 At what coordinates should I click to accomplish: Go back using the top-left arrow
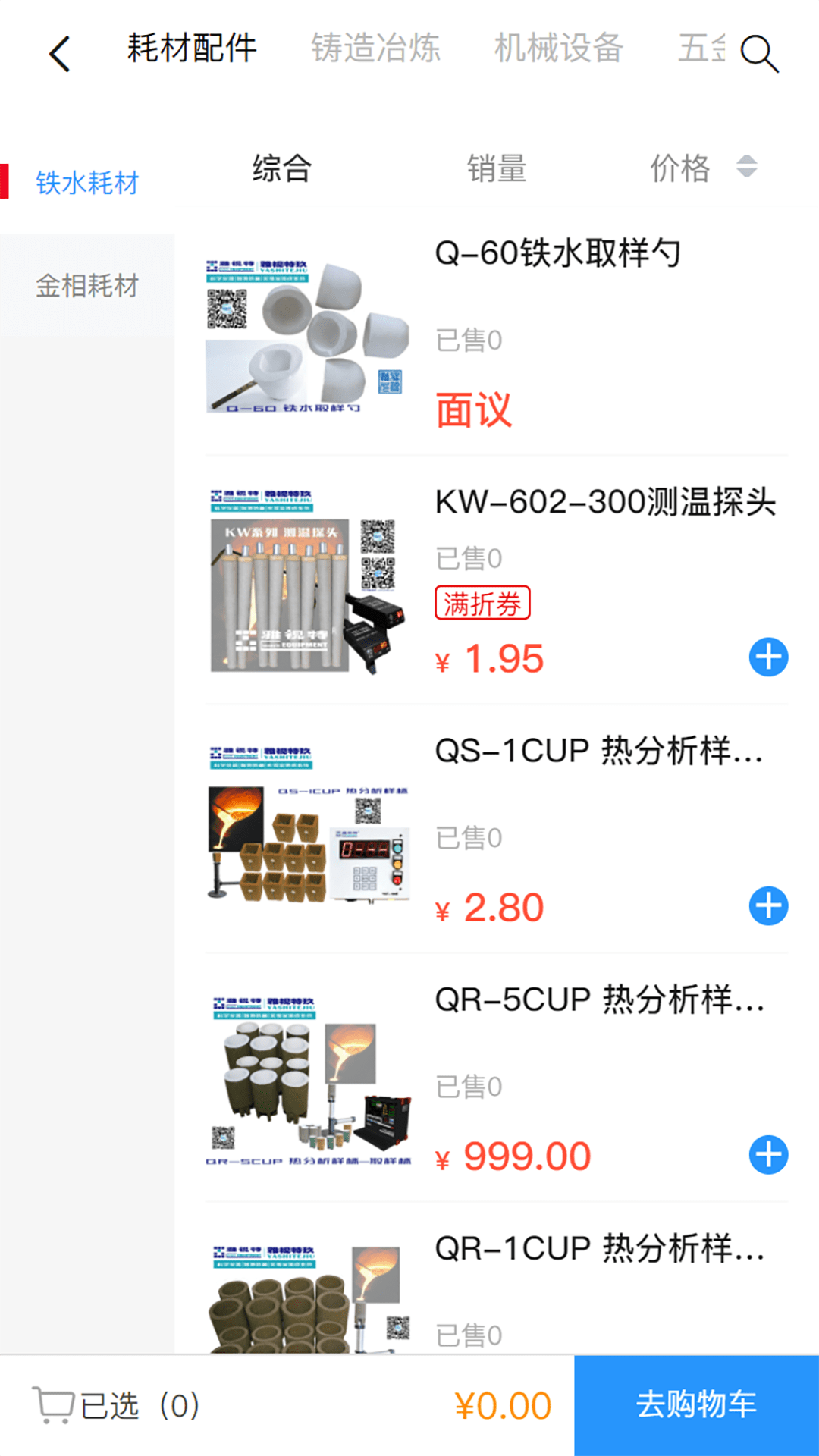59,53
